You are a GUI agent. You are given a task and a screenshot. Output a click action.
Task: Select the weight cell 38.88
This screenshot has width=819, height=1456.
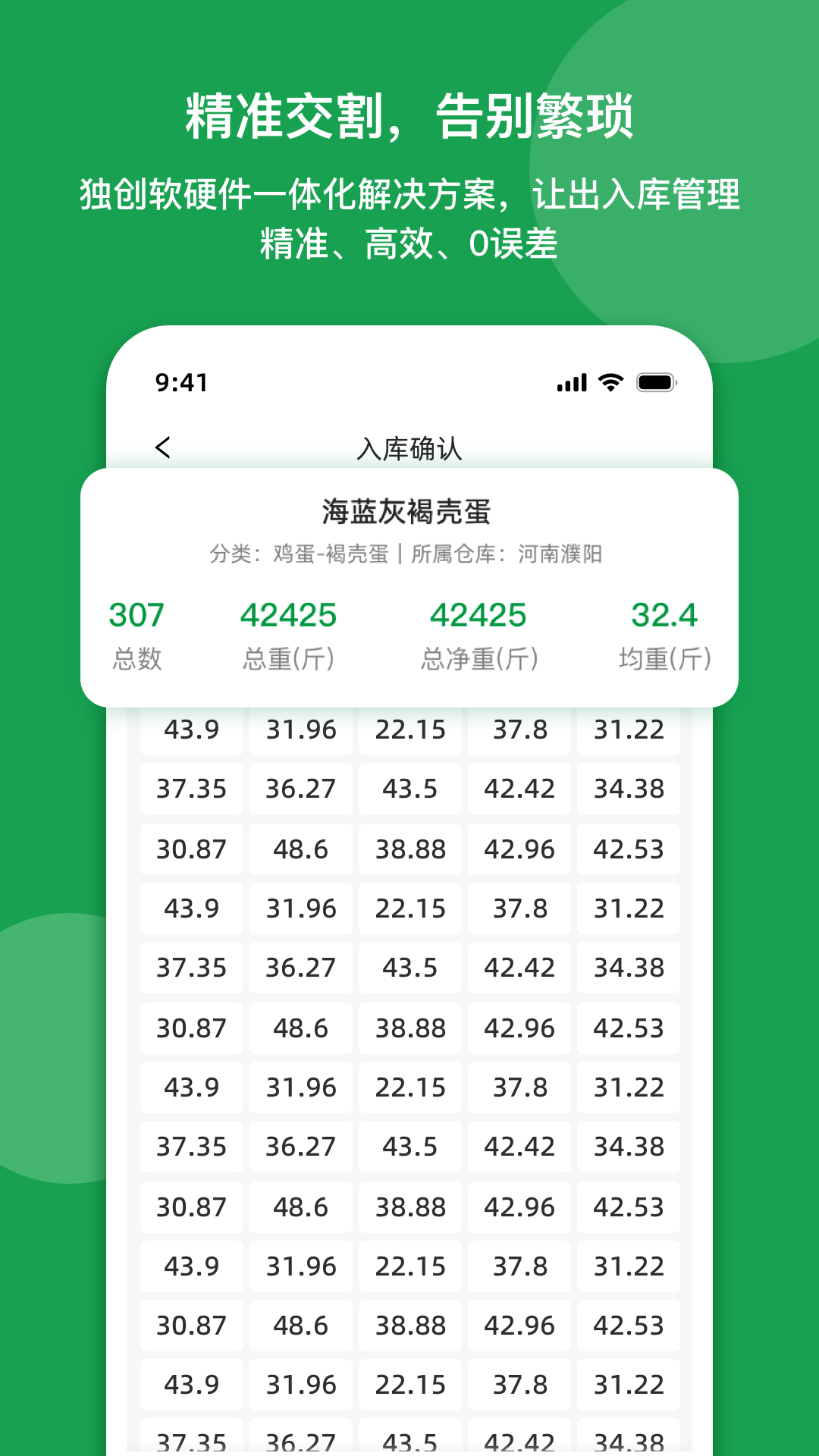pos(409,849)
